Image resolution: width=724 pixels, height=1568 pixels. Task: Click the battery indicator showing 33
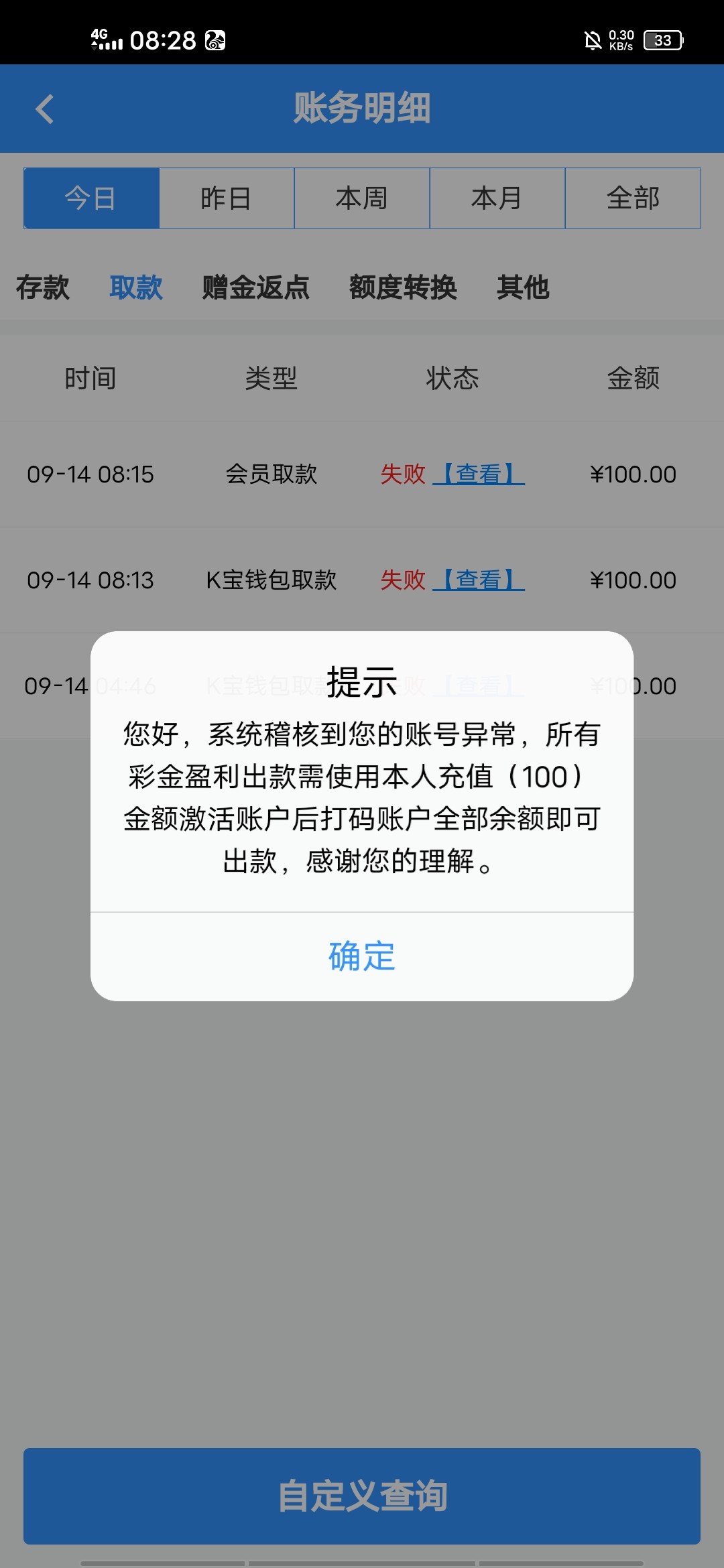click(663, 42)
